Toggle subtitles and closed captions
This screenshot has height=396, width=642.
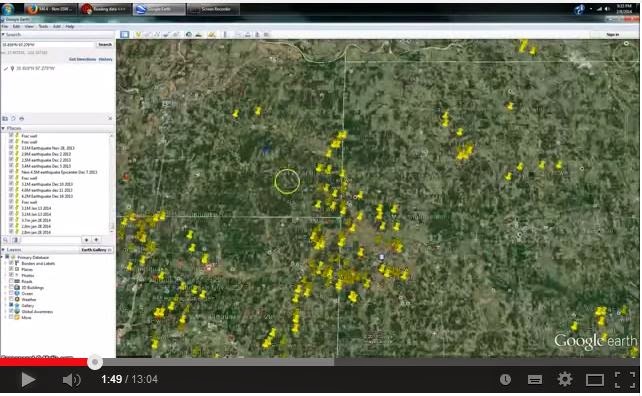[x=535, y=380]
